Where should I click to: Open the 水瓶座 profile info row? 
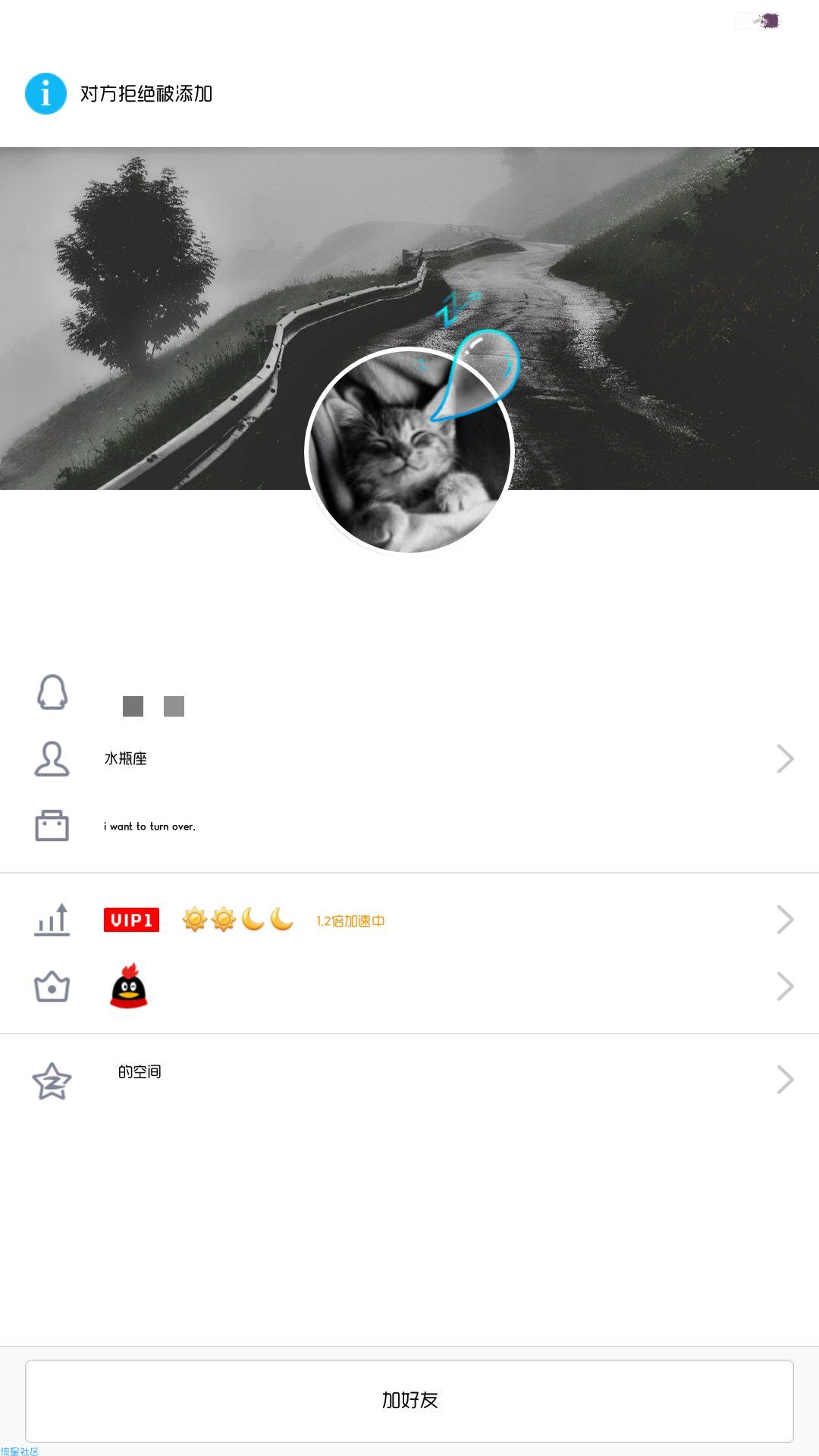coord(409,758)
